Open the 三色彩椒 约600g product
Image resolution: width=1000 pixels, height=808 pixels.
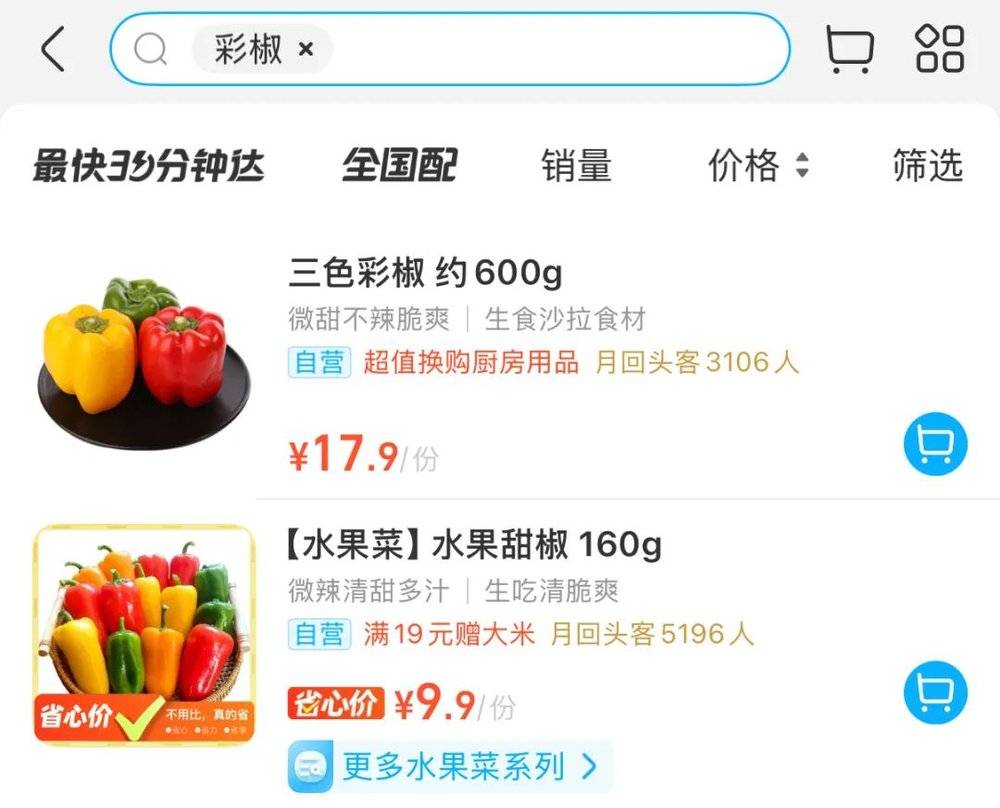pyautogui.click(x=425, y=272)
